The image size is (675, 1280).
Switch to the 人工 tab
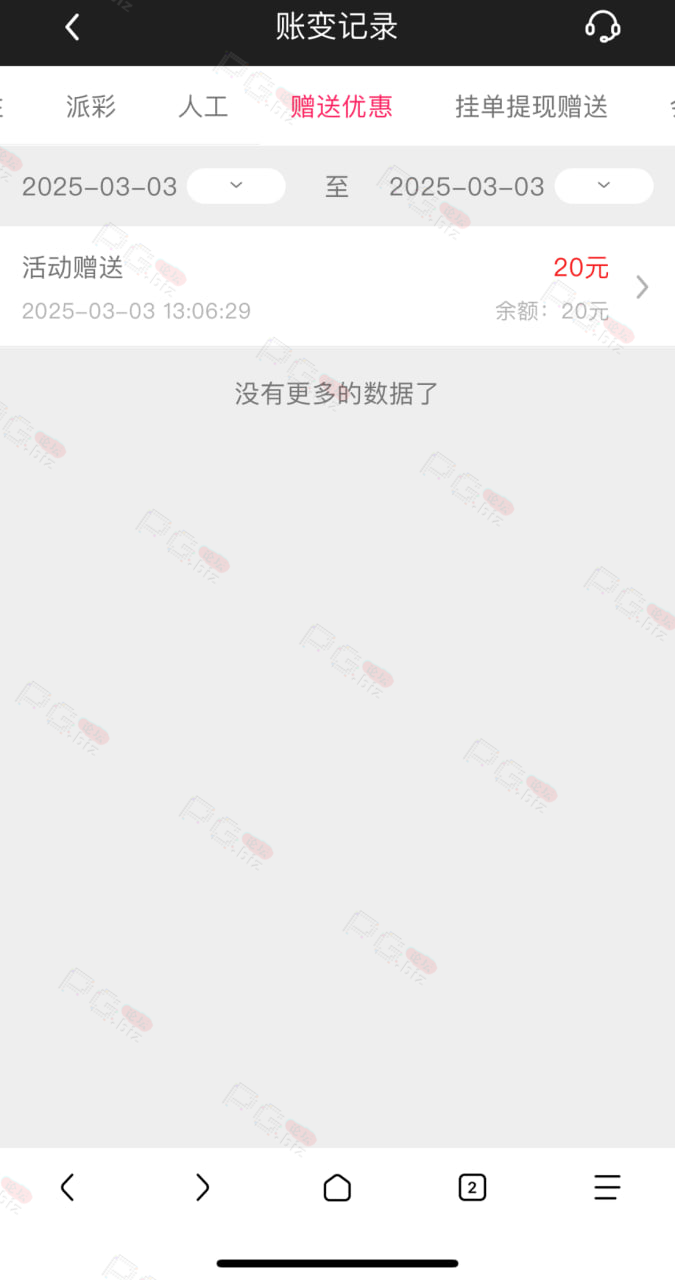[x=203, y=107]
